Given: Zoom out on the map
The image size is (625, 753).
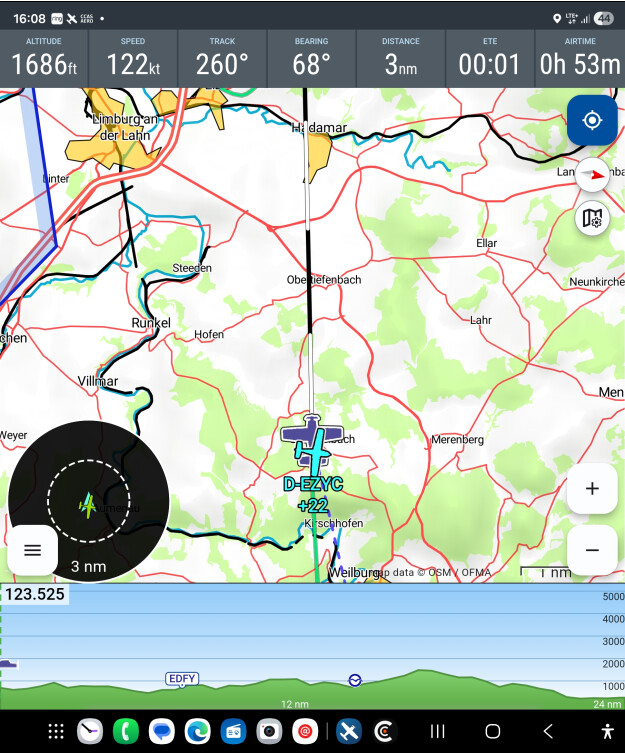Looking at the screenshot, I should pos(592,550).
